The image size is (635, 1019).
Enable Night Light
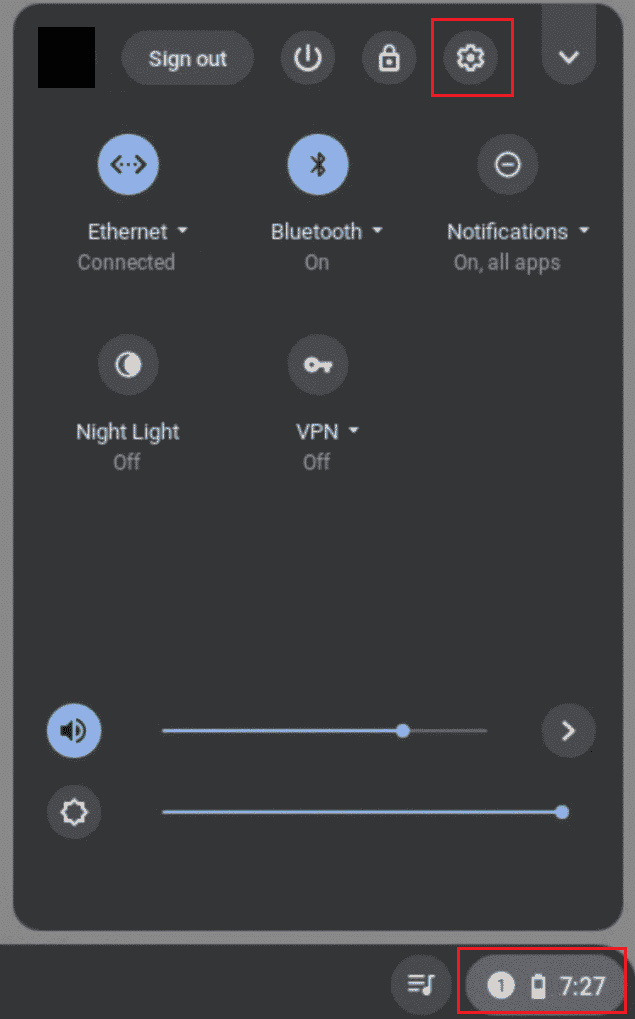128,365
